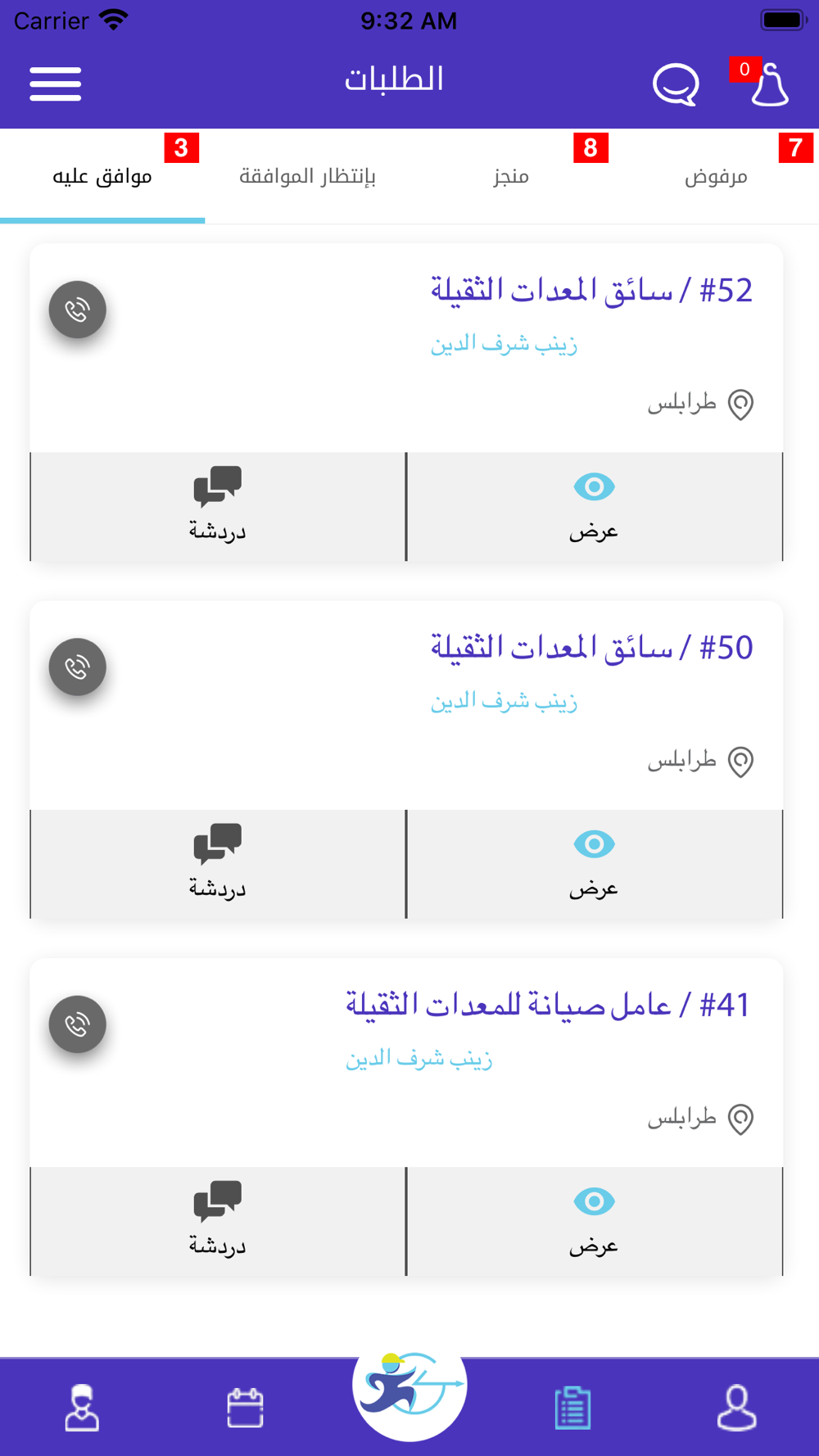Call the contact for request #41
The height and width of the screenshot is (1456, 819).
[x=78, y=1024]
